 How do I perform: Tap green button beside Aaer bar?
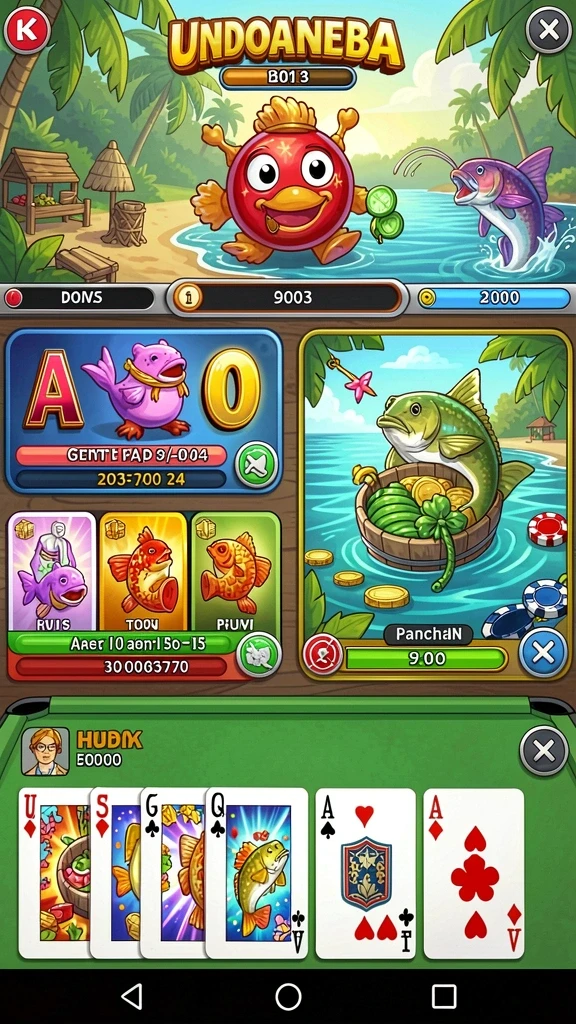click(258, 655)
